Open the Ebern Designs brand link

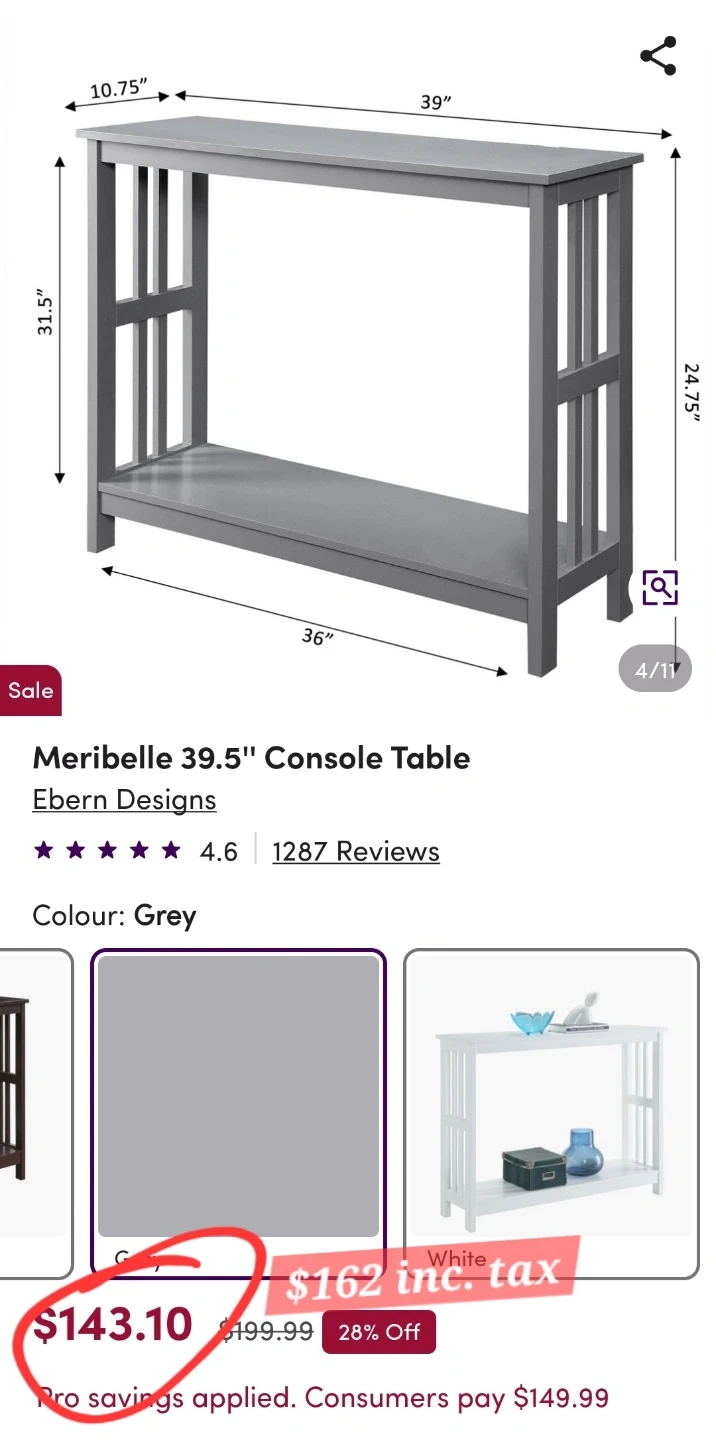click(x=124, y=800)
